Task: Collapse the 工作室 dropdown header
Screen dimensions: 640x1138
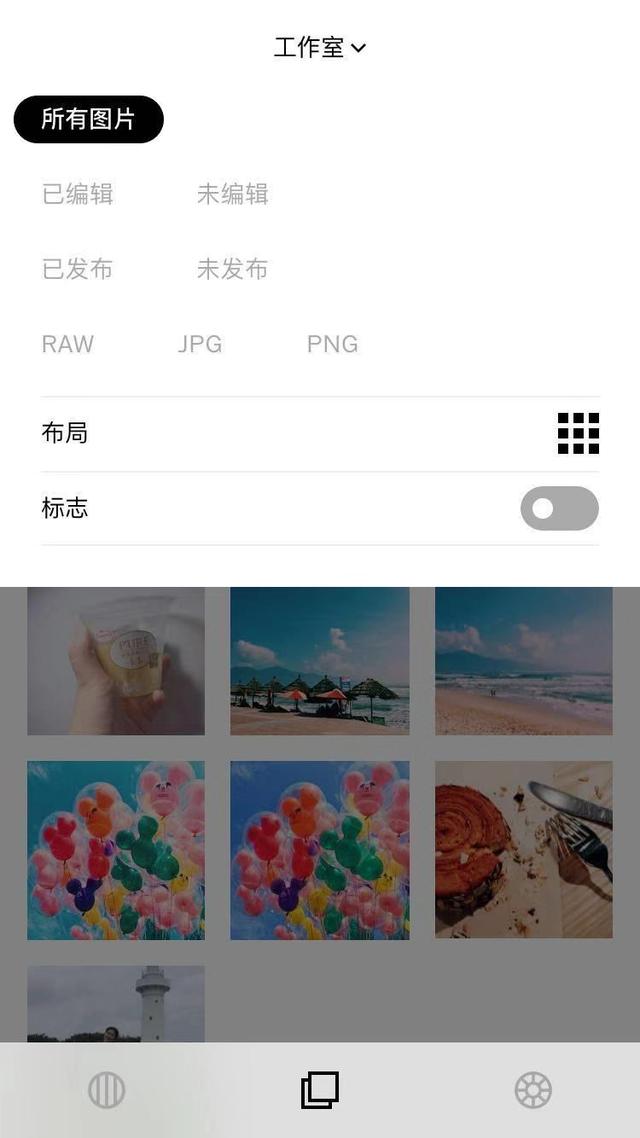Action: (x=320, y=48)
